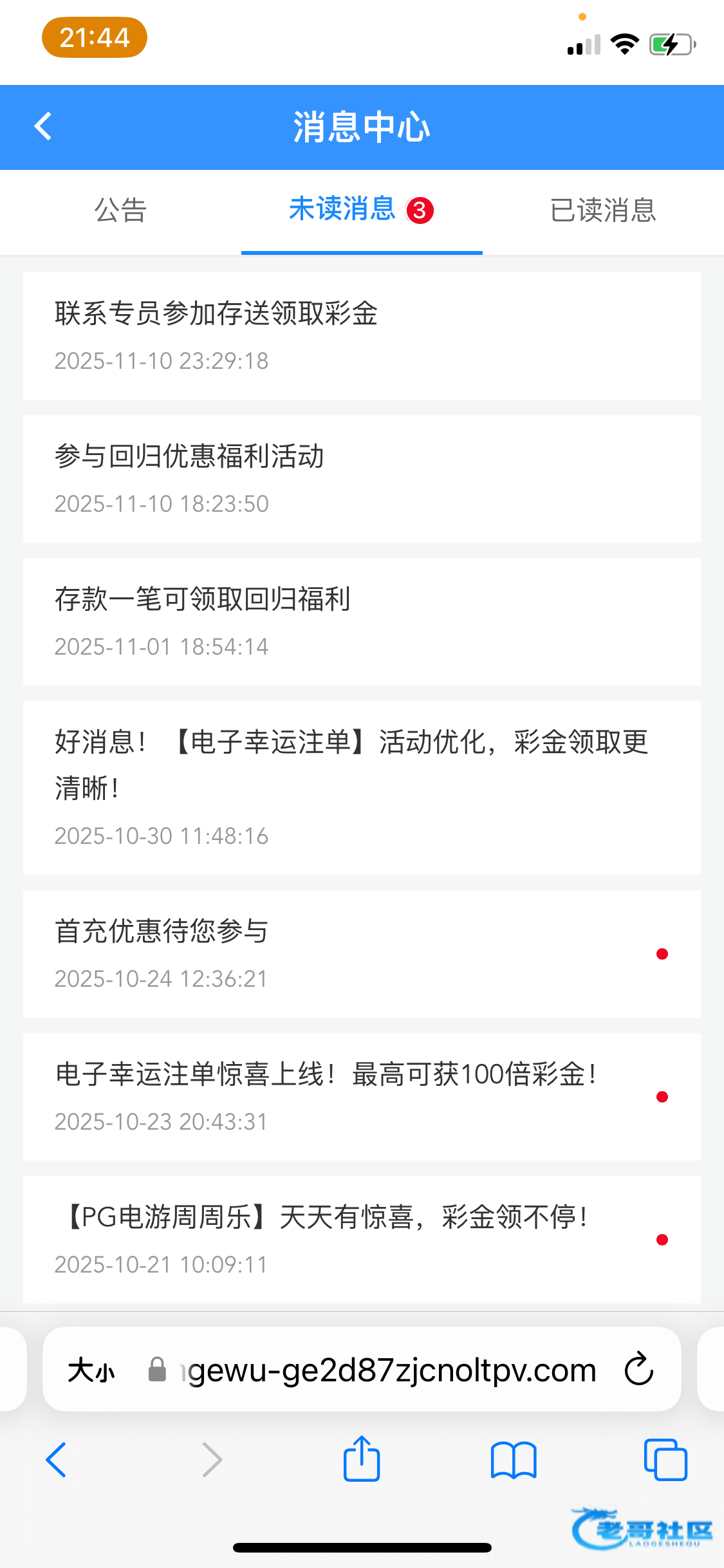Go back from 消息中心
Viewport: 724px width, 1568px height.
(43, 126)
